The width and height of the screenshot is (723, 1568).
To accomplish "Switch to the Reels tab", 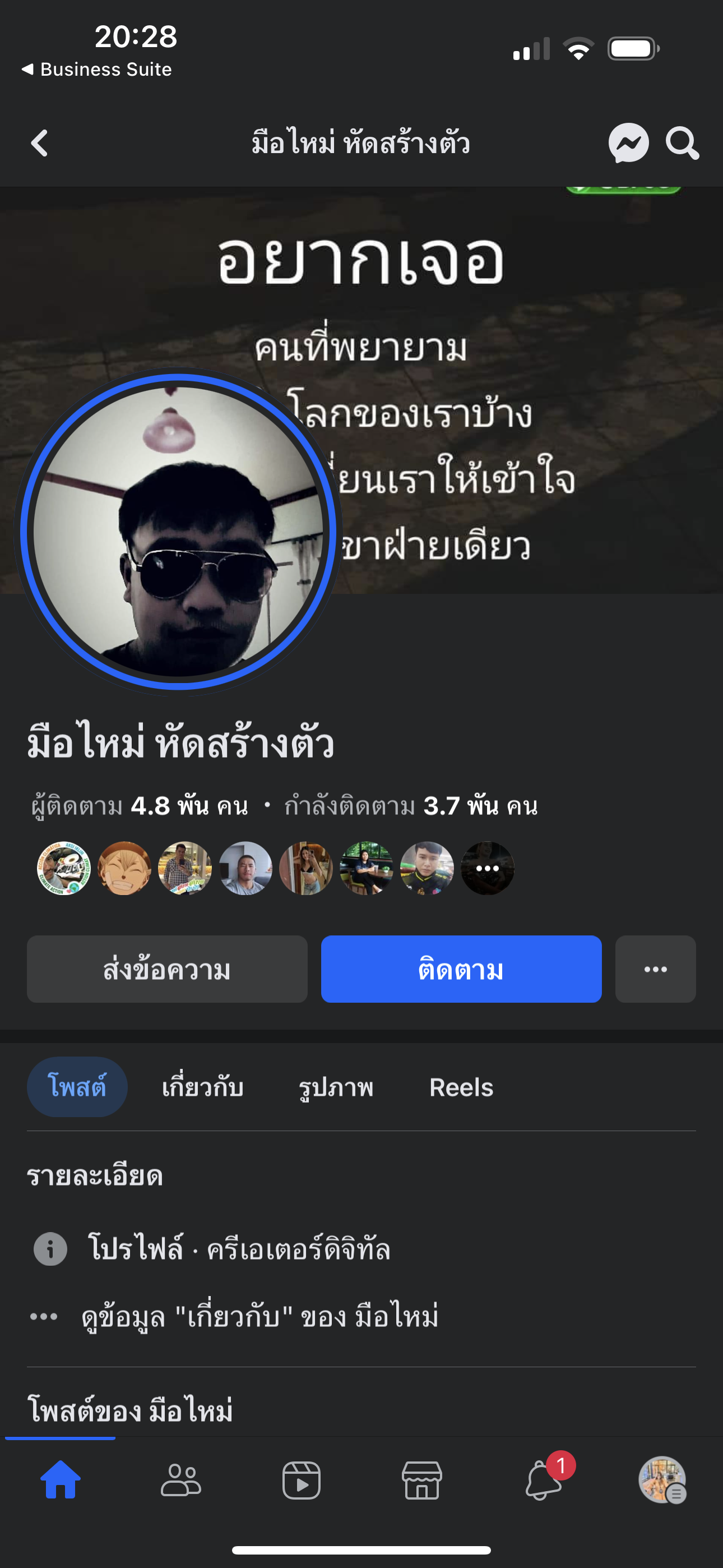I will pyautogui.click(x=461, y=1087).
